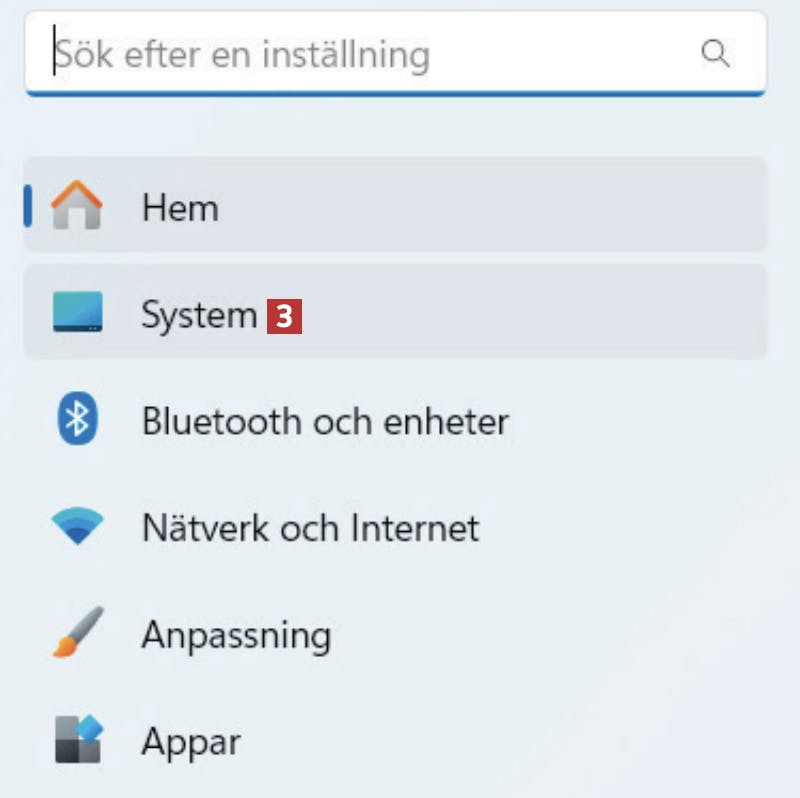Focus the 'Sök efter en inställning' search field

point(360,53)
